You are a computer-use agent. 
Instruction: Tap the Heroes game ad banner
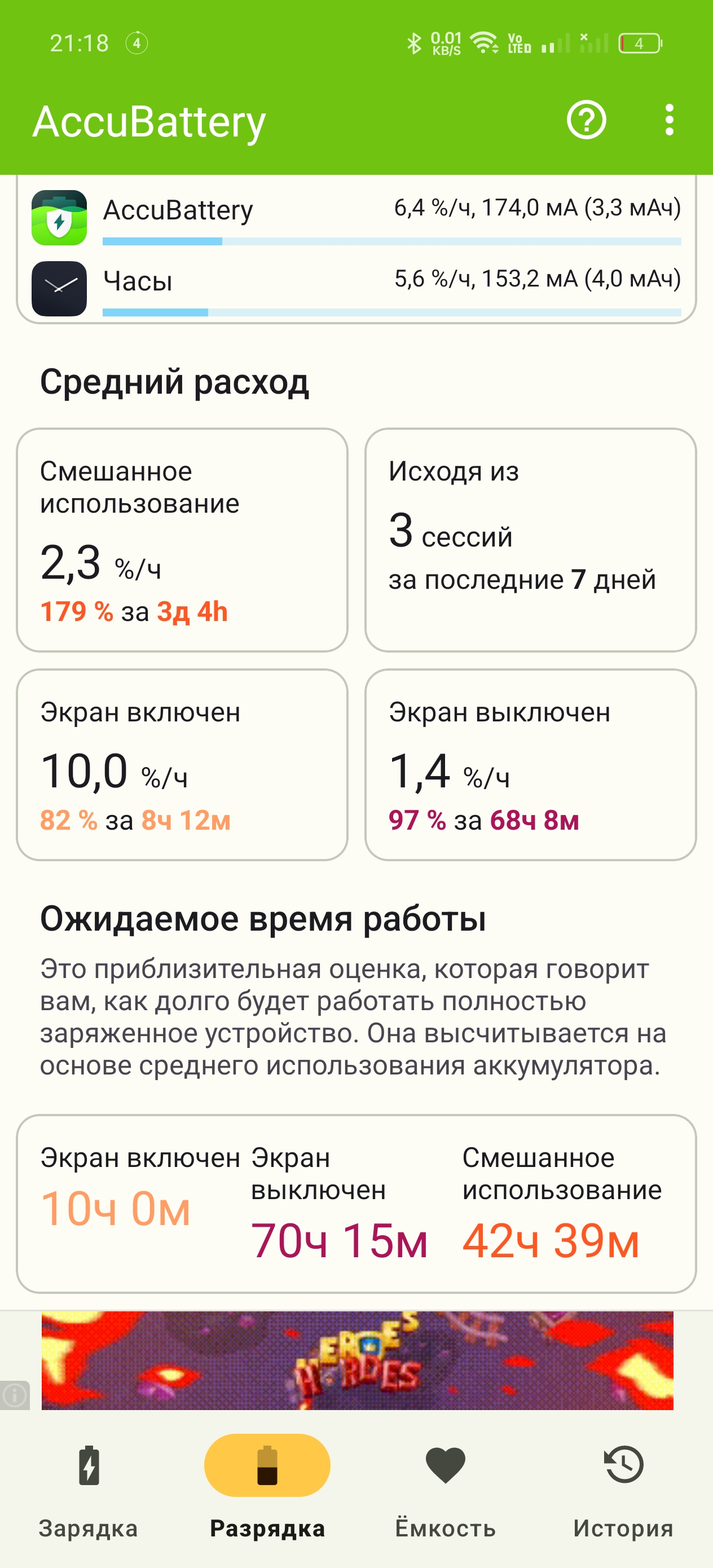(x=357, y=1361)
